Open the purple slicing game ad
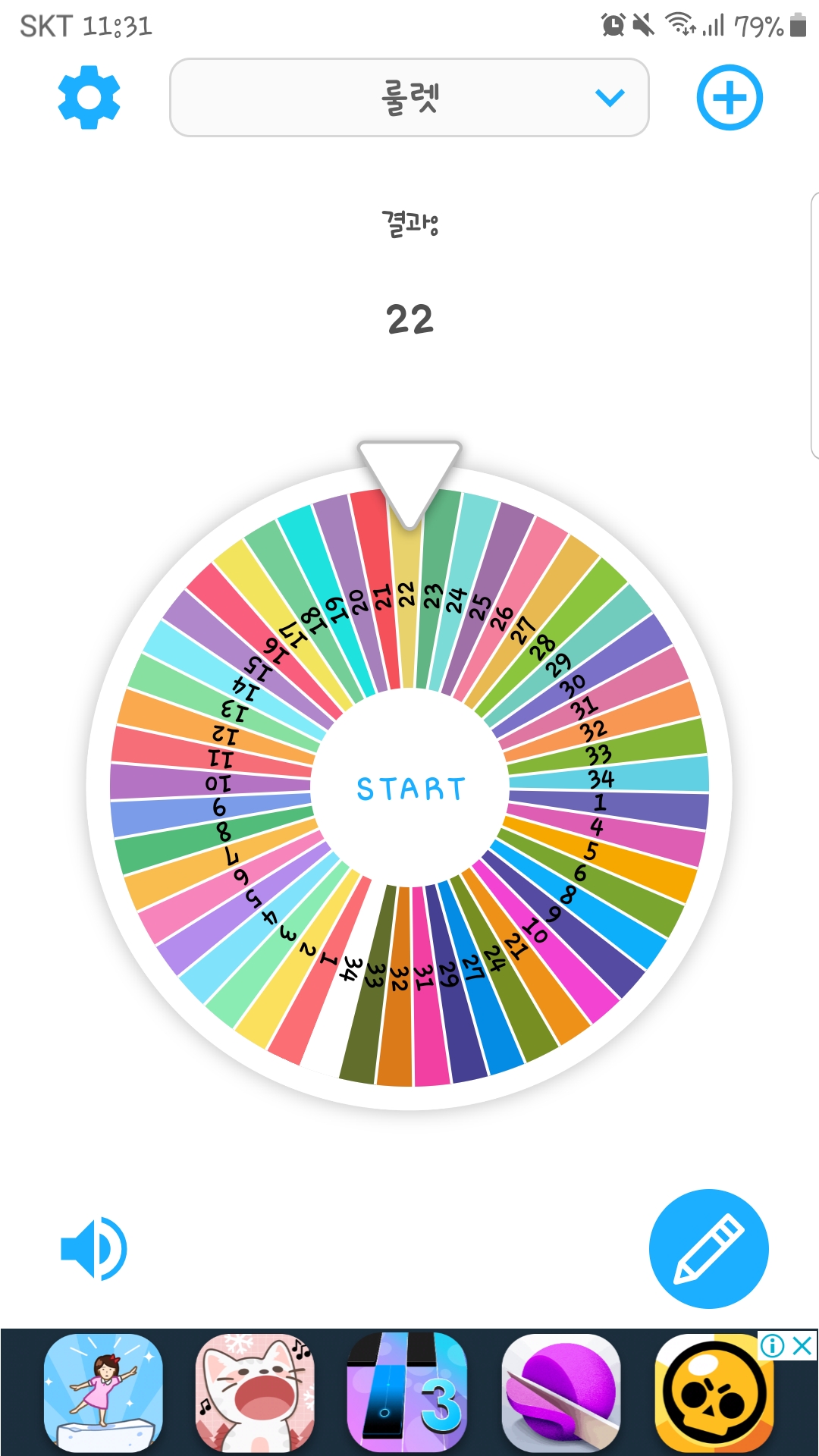Image resolution: width=819 pixels, height=1456 pixels. [x=561, y=1392]
